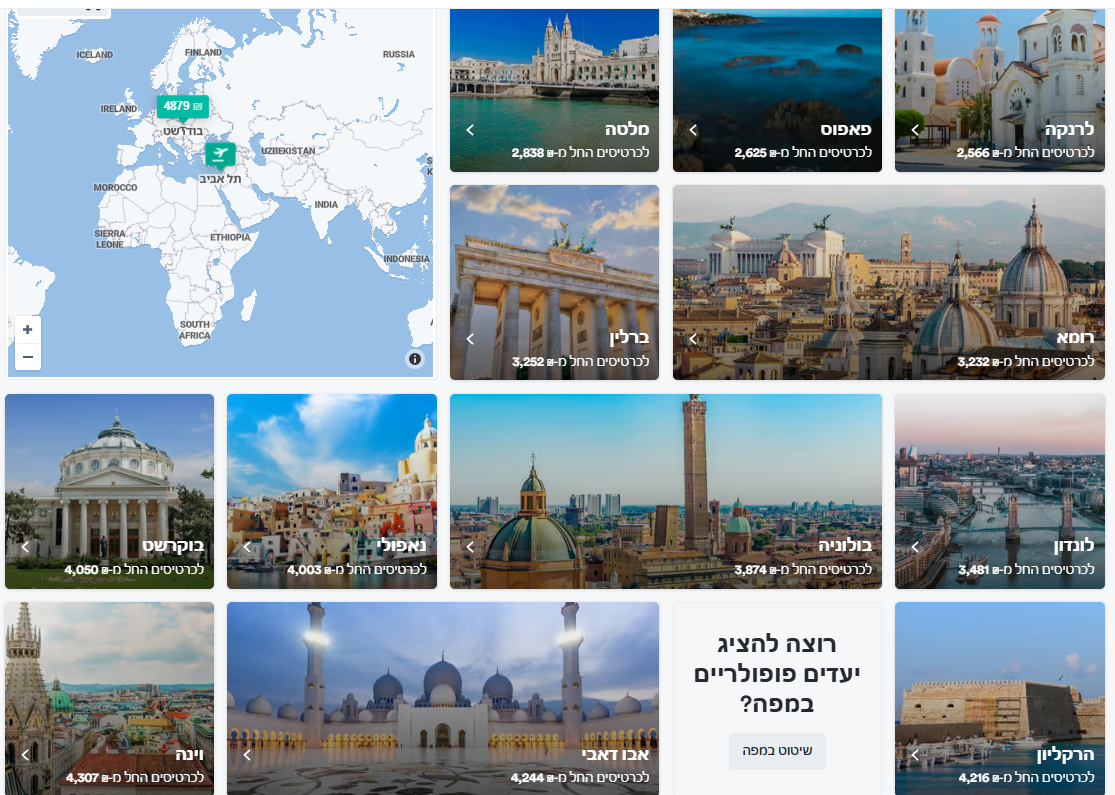The image size is (1115, 795).
Task: Open the בוקרשט destination card
Action: [109, 491]
